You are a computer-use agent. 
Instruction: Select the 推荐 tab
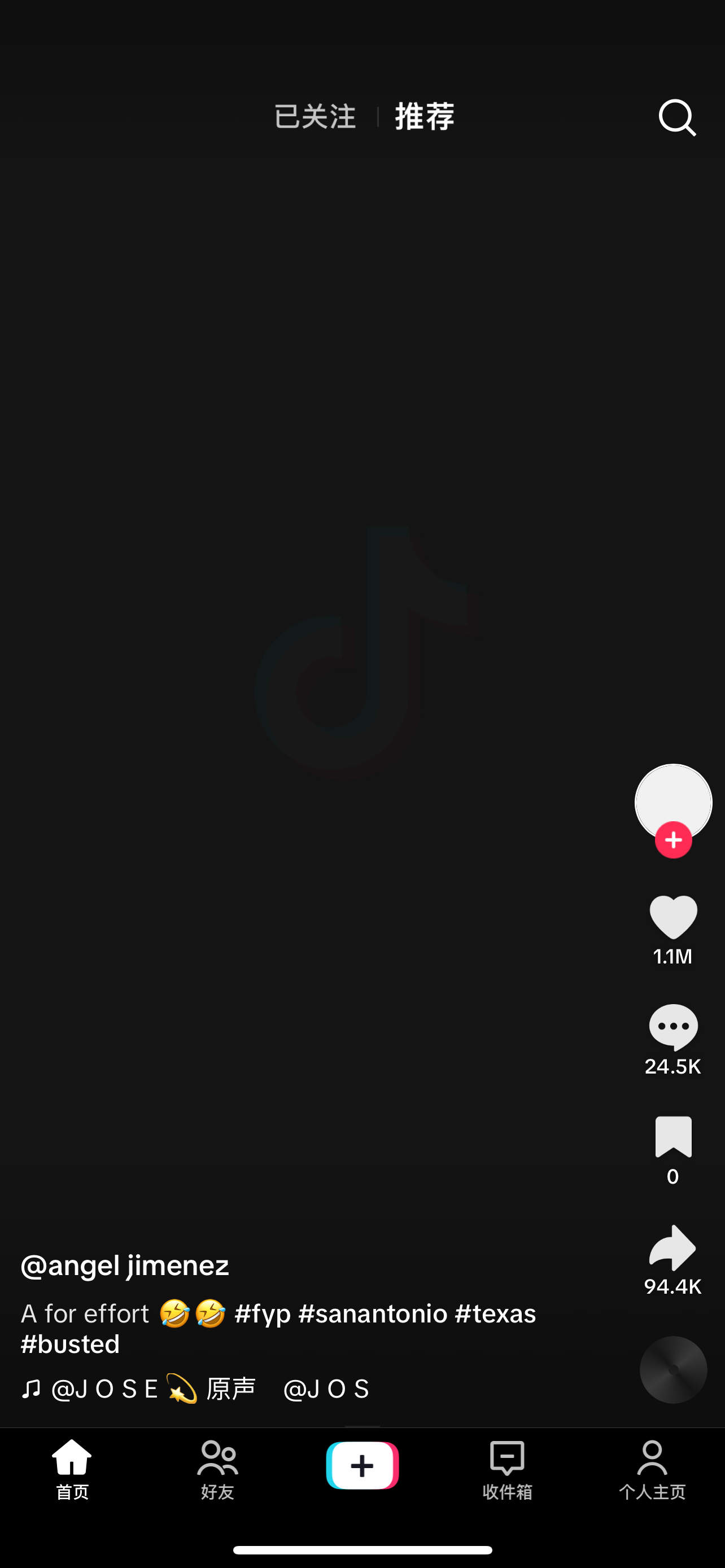click(x=424, y=116)
